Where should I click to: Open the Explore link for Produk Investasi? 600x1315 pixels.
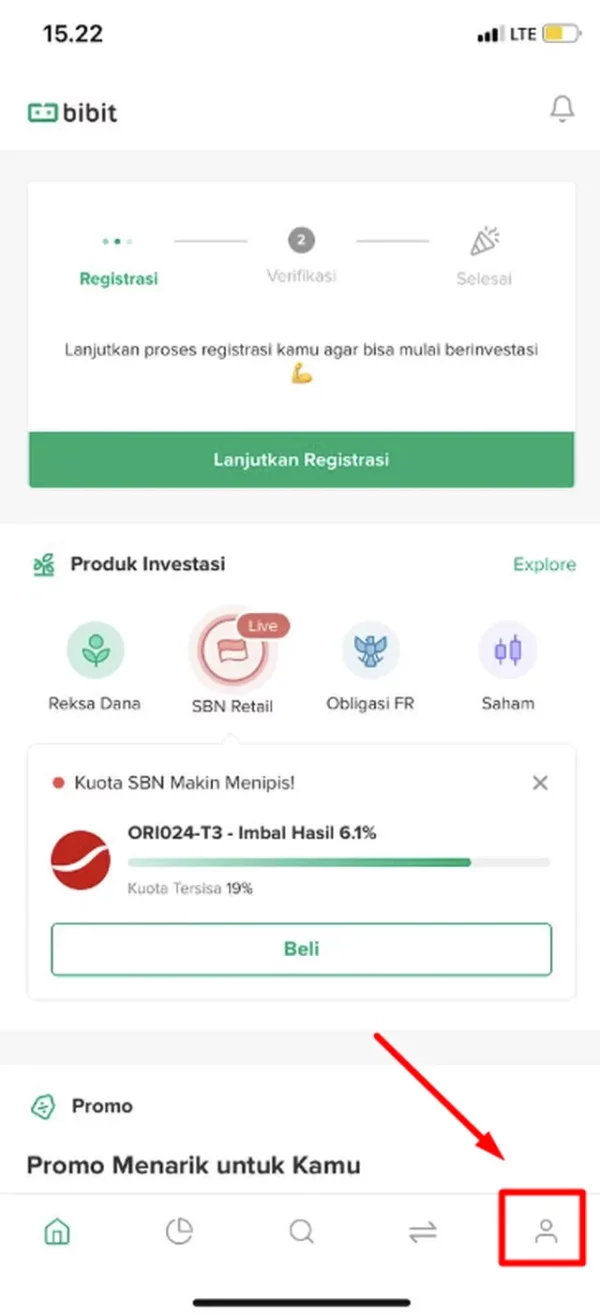[544, 564]
